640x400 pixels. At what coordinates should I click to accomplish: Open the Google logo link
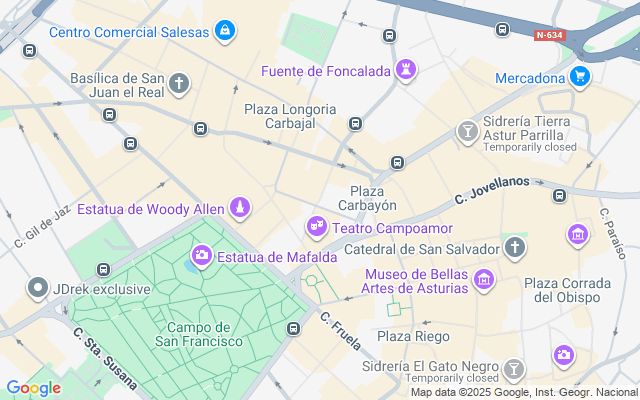[33, 388]
